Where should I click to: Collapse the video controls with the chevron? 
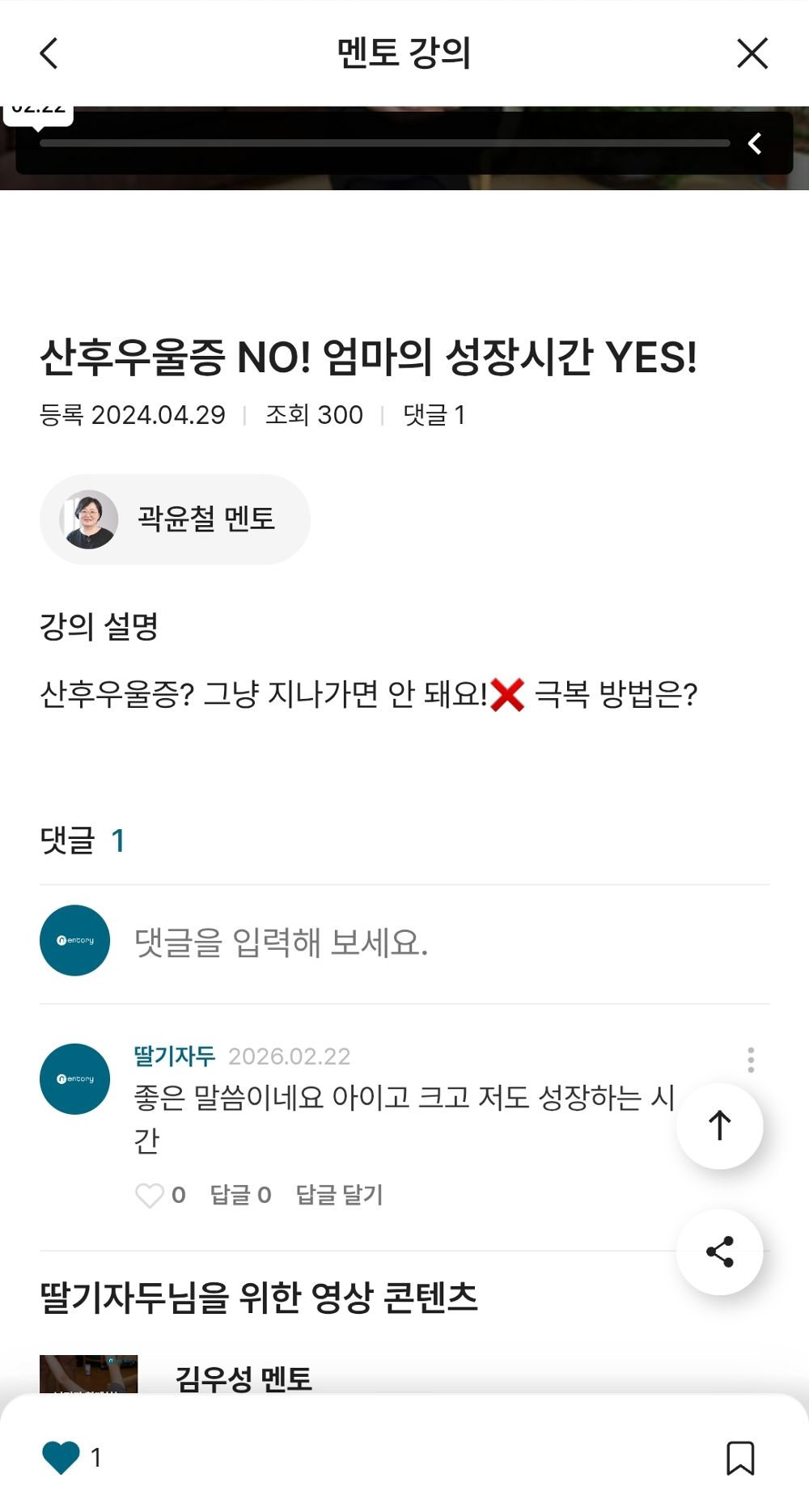pyautogui.click(x=754, y=142)
